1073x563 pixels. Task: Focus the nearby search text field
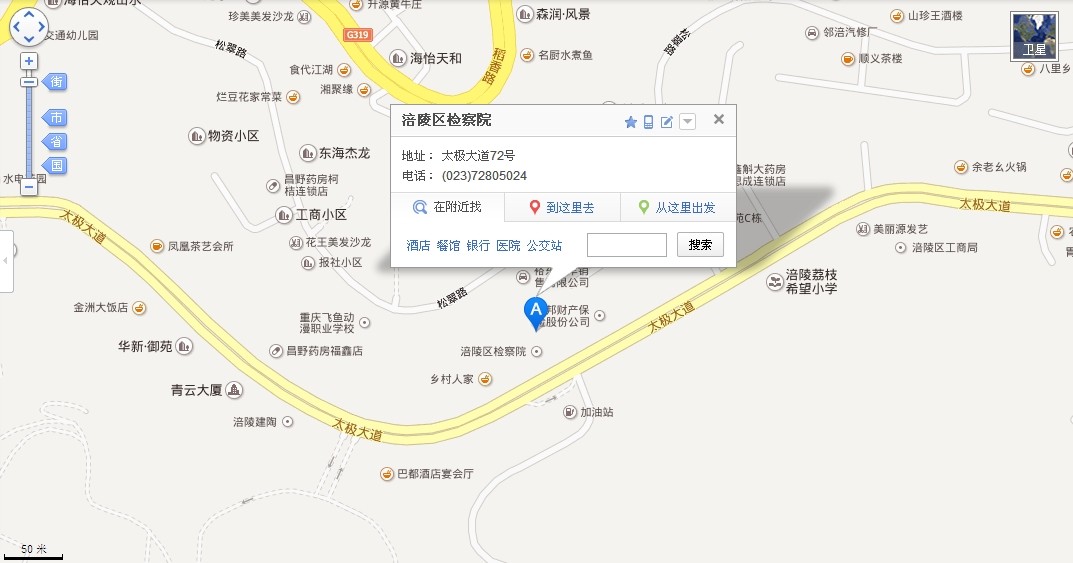[x=626, y=245]
